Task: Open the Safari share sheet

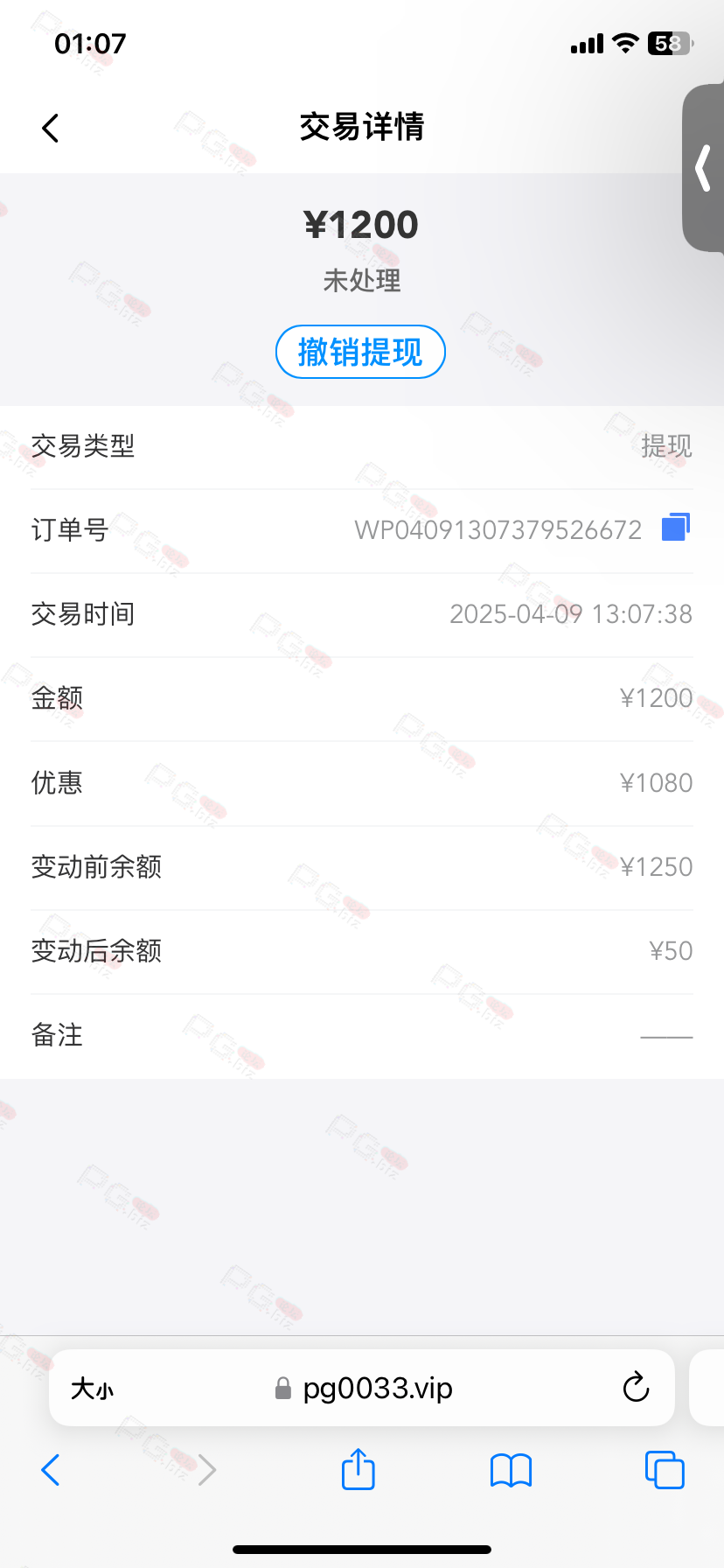Action: pyautogui.click(x=359, y=1469)
